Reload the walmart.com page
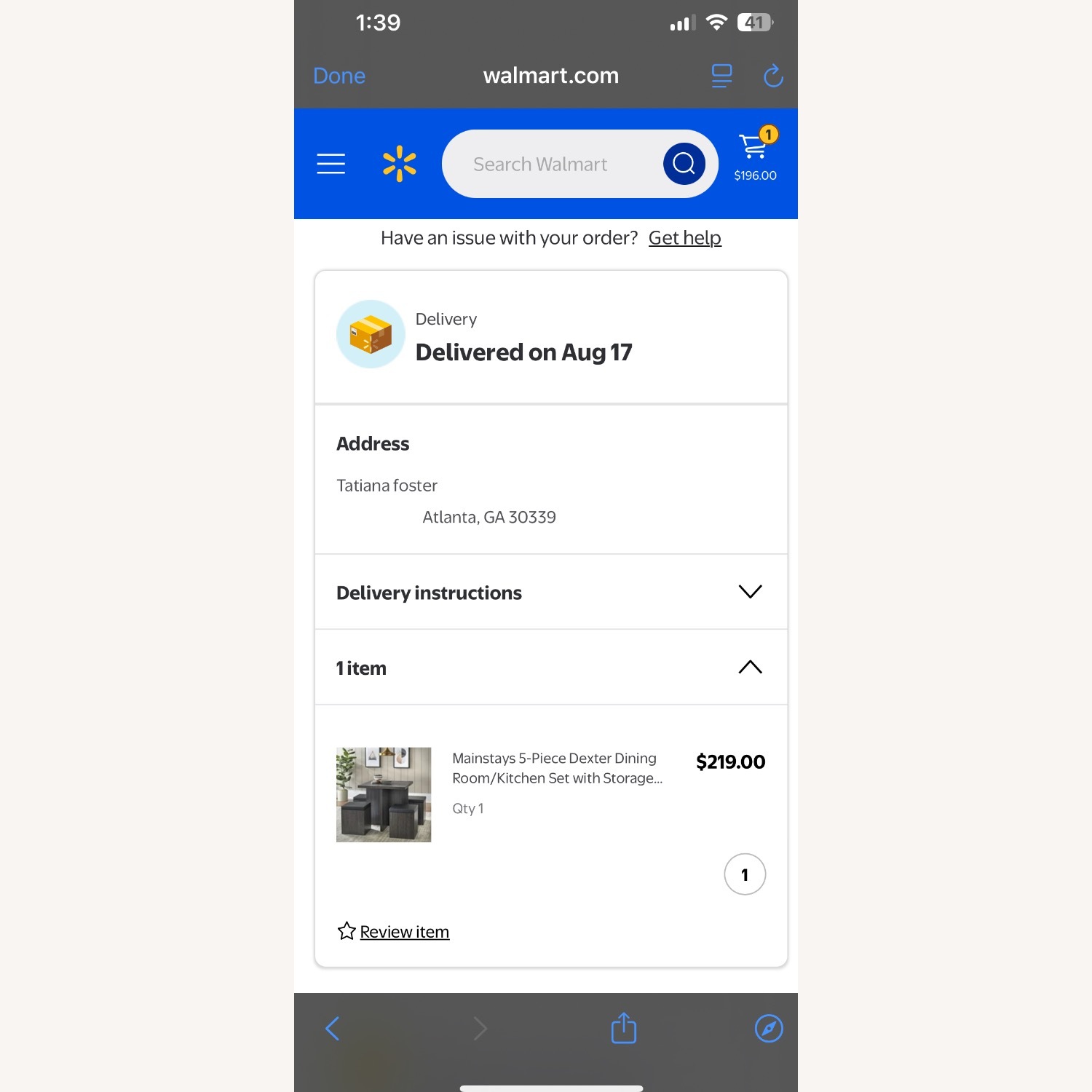Screen dimensions: 1092x1092 pyautogui.click(x=773, y=76)
